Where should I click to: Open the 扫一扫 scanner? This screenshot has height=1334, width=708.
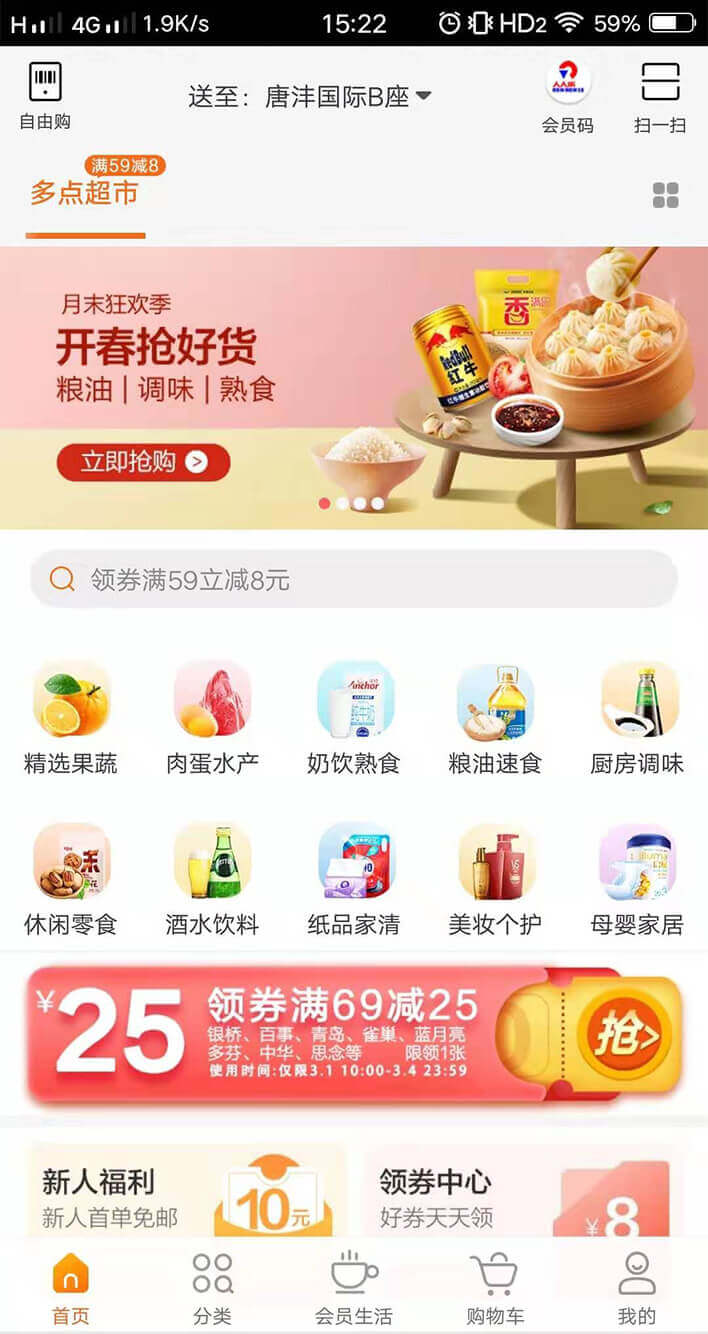click(x=660, y=97)
